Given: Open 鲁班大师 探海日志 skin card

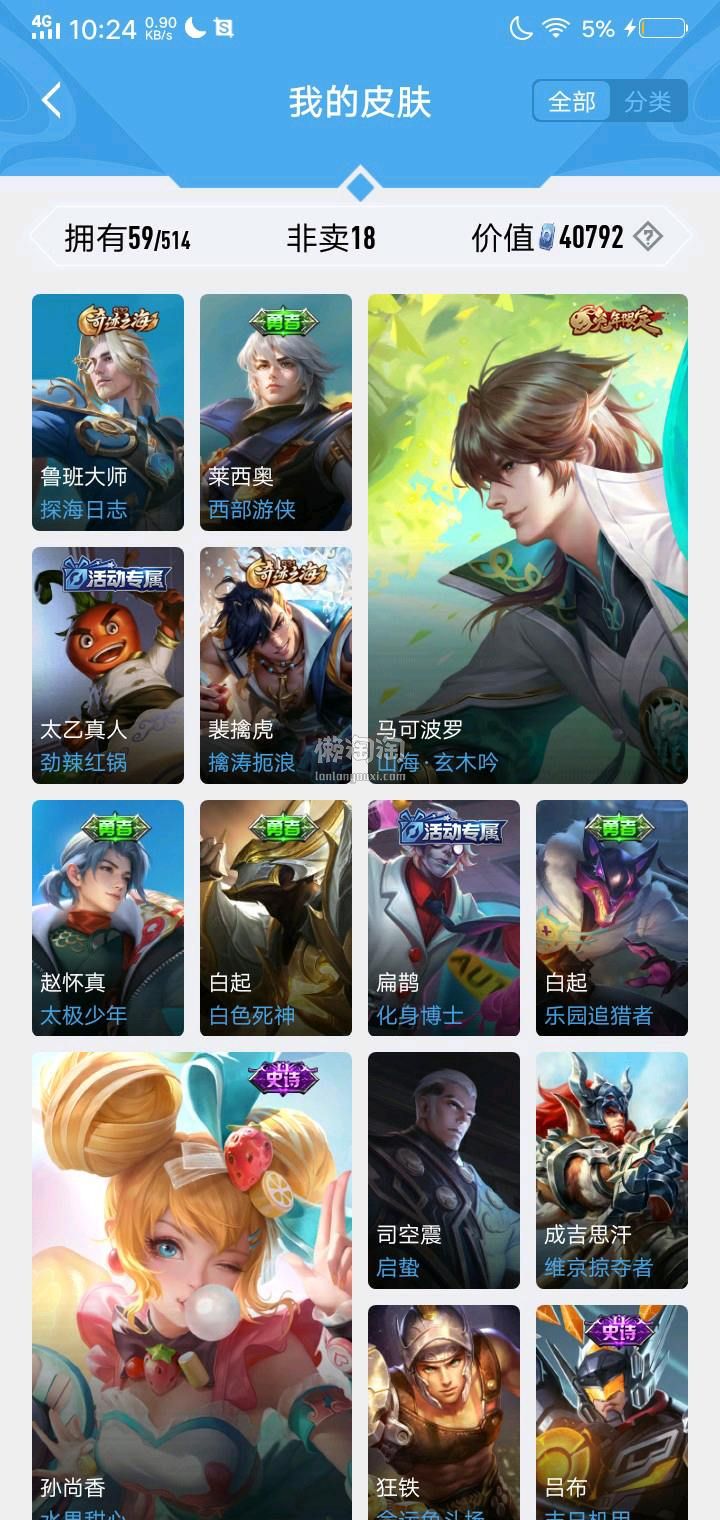Looking at the screenshot, I should (108, 412).
